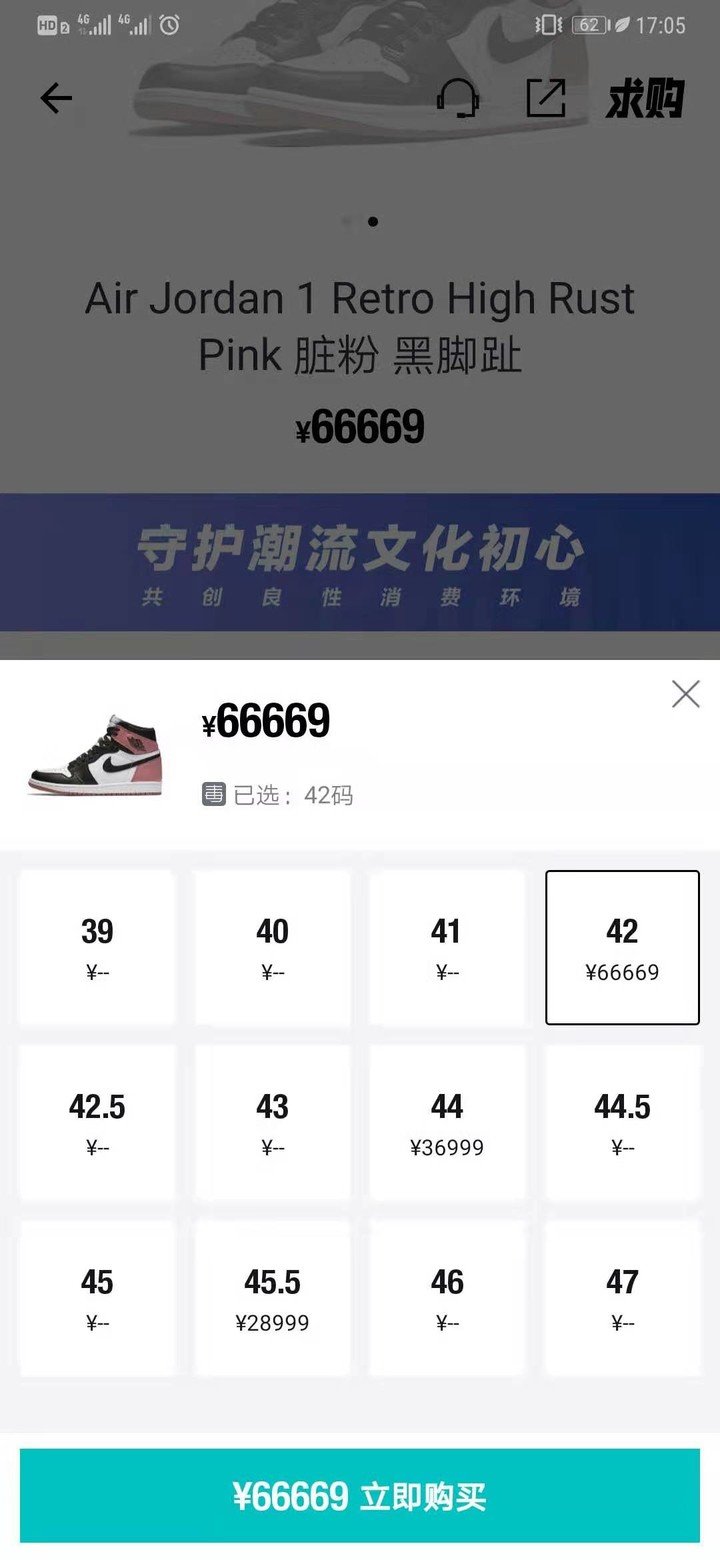Choose size 43
Viewport: 720px width, 1560px height.
point(272,1123)
